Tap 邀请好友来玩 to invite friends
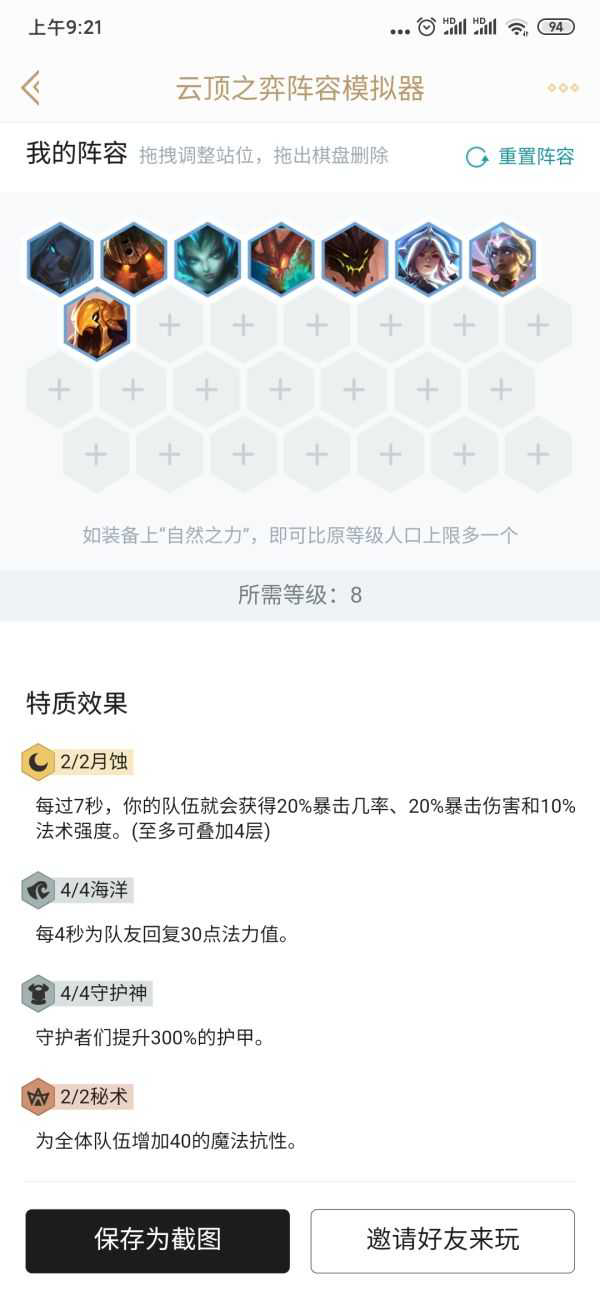 [x=442, y=1241]
